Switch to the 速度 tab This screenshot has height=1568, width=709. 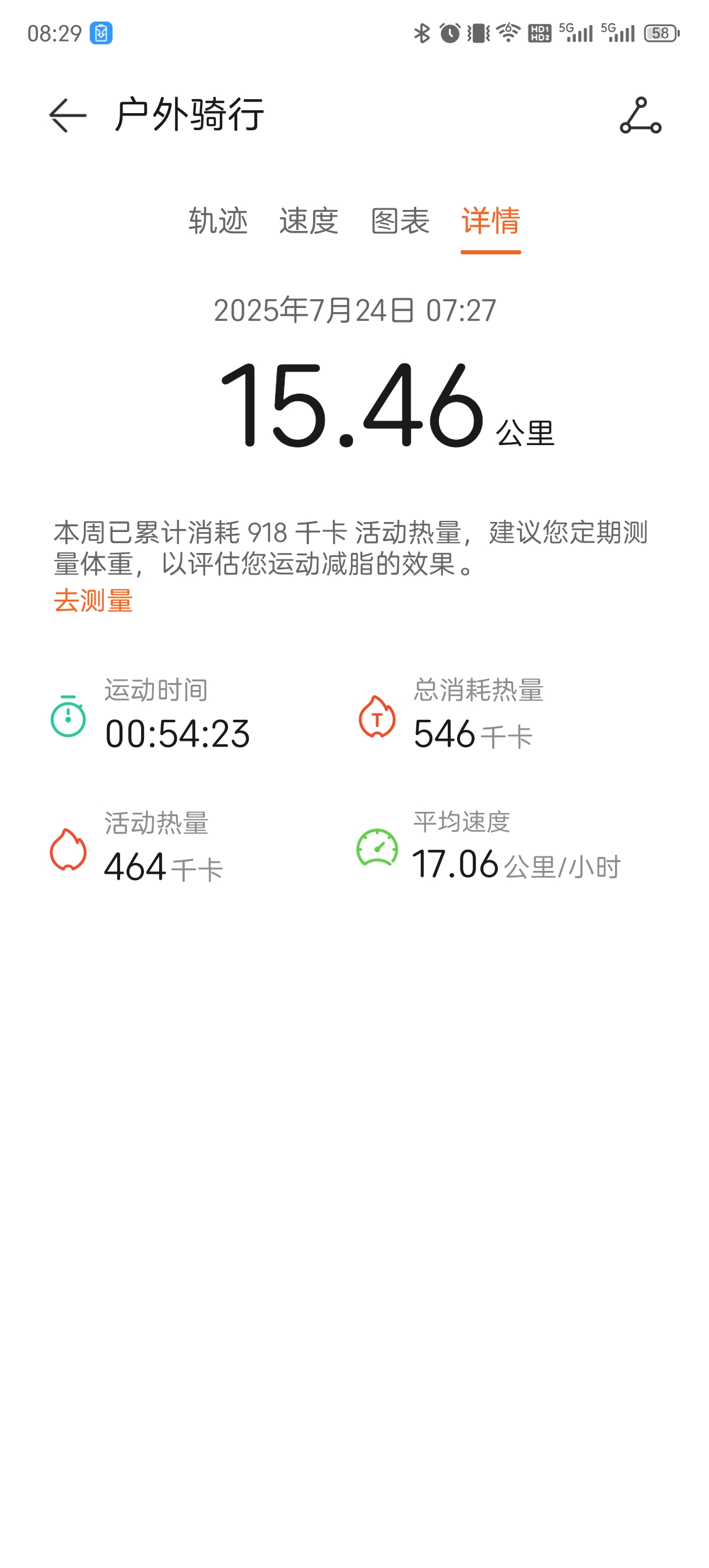[x=308, y=220]
